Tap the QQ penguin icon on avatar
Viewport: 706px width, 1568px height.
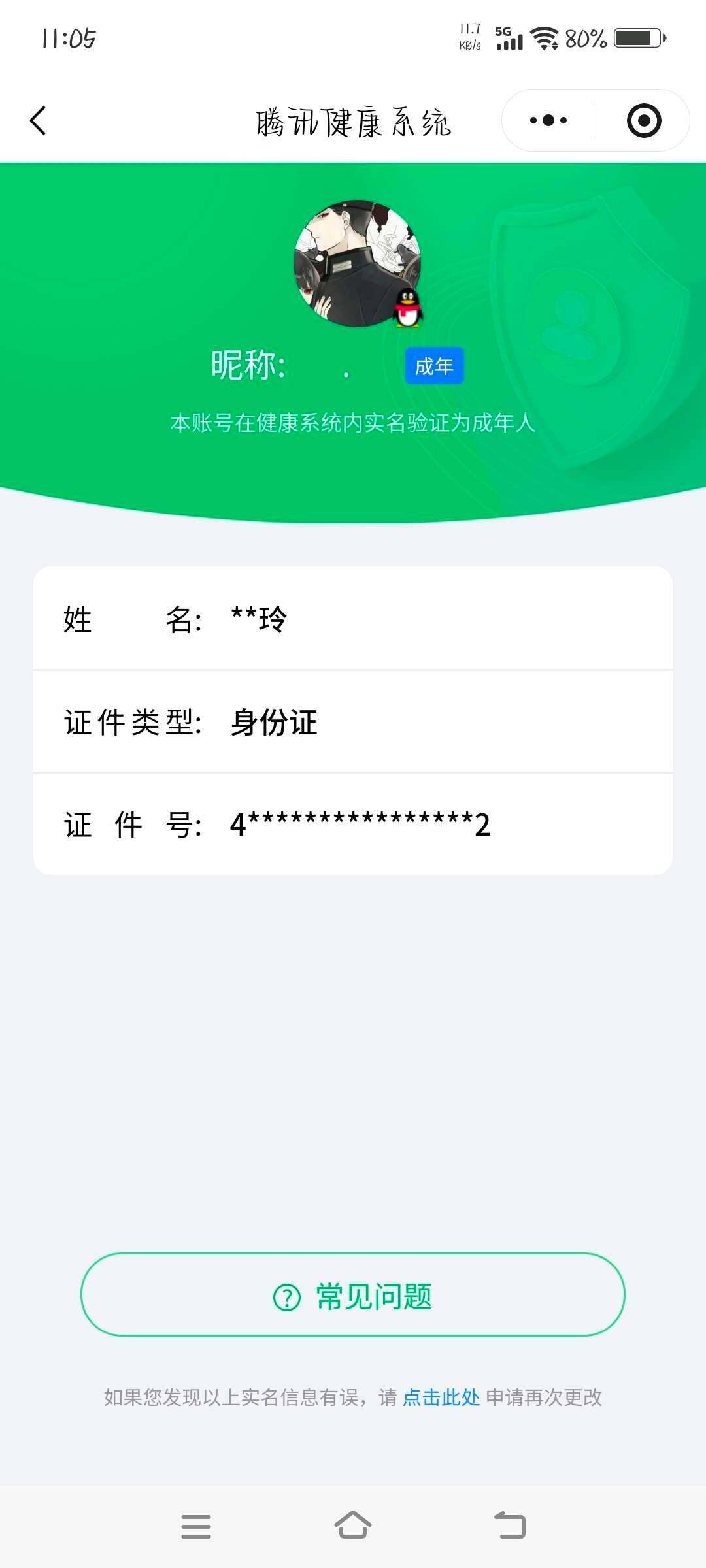[x=407, y=308]
